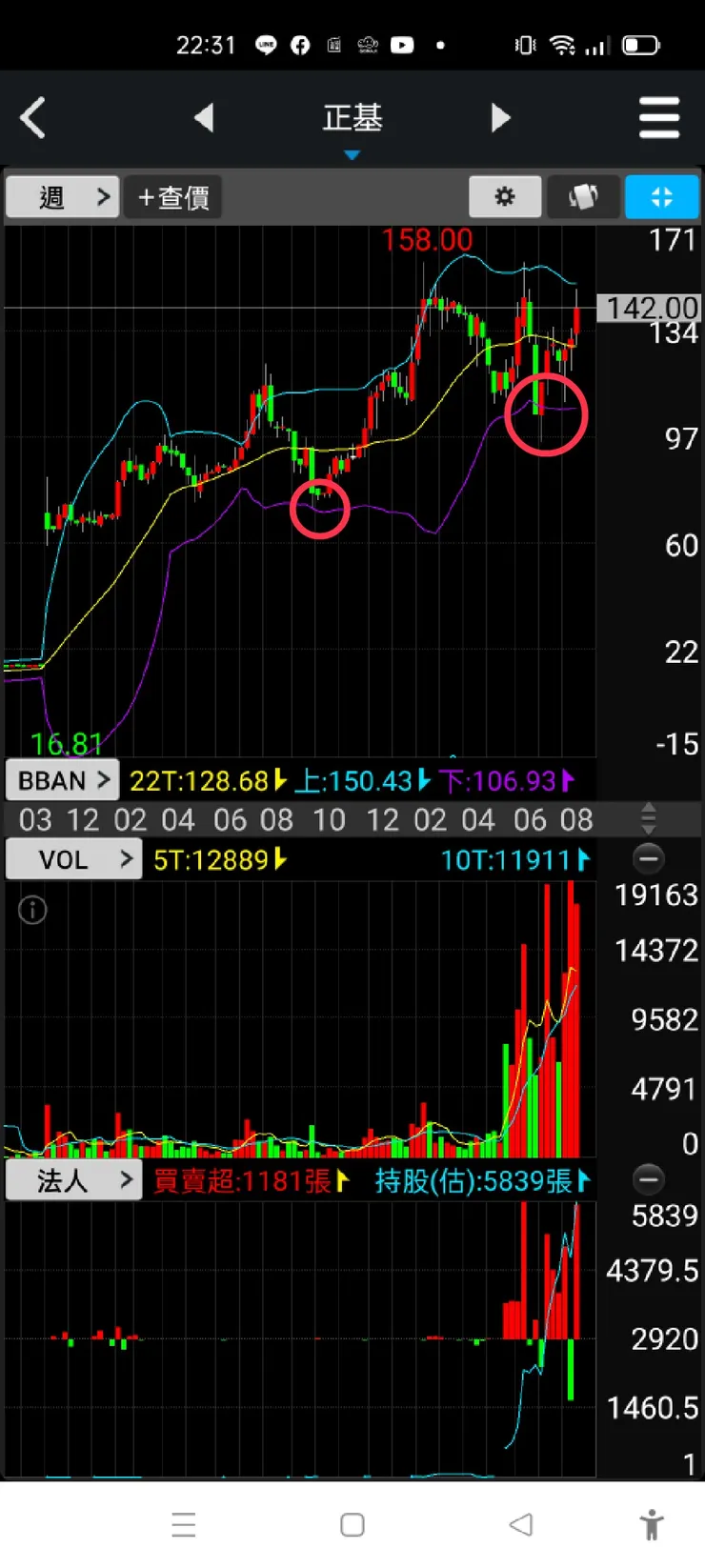Collapse the 法人 panel with minus button

pos(649,1180)
